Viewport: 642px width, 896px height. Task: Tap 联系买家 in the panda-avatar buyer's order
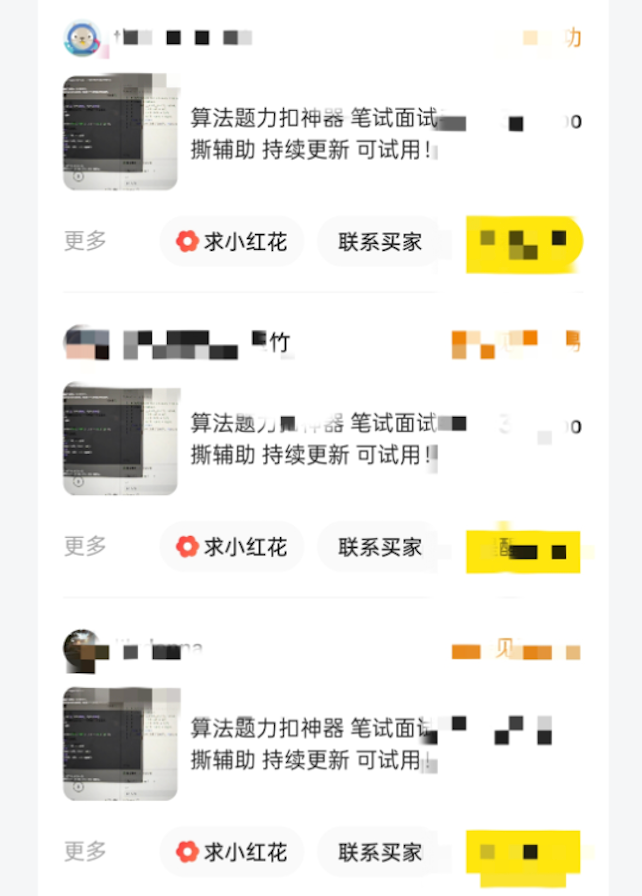[x=380, y=241]
